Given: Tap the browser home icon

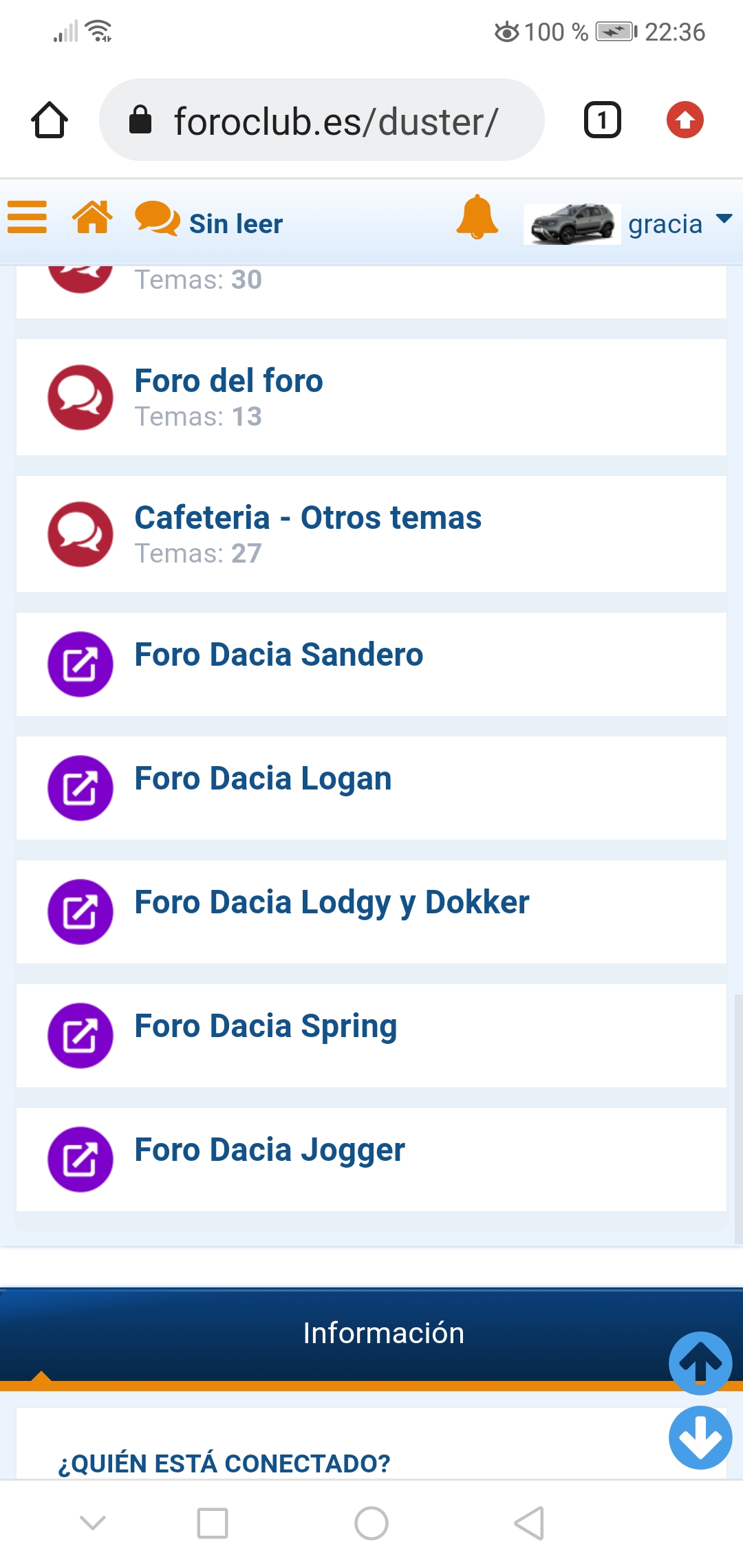Looking at the screenshot, I should click(x=50, y=120).
